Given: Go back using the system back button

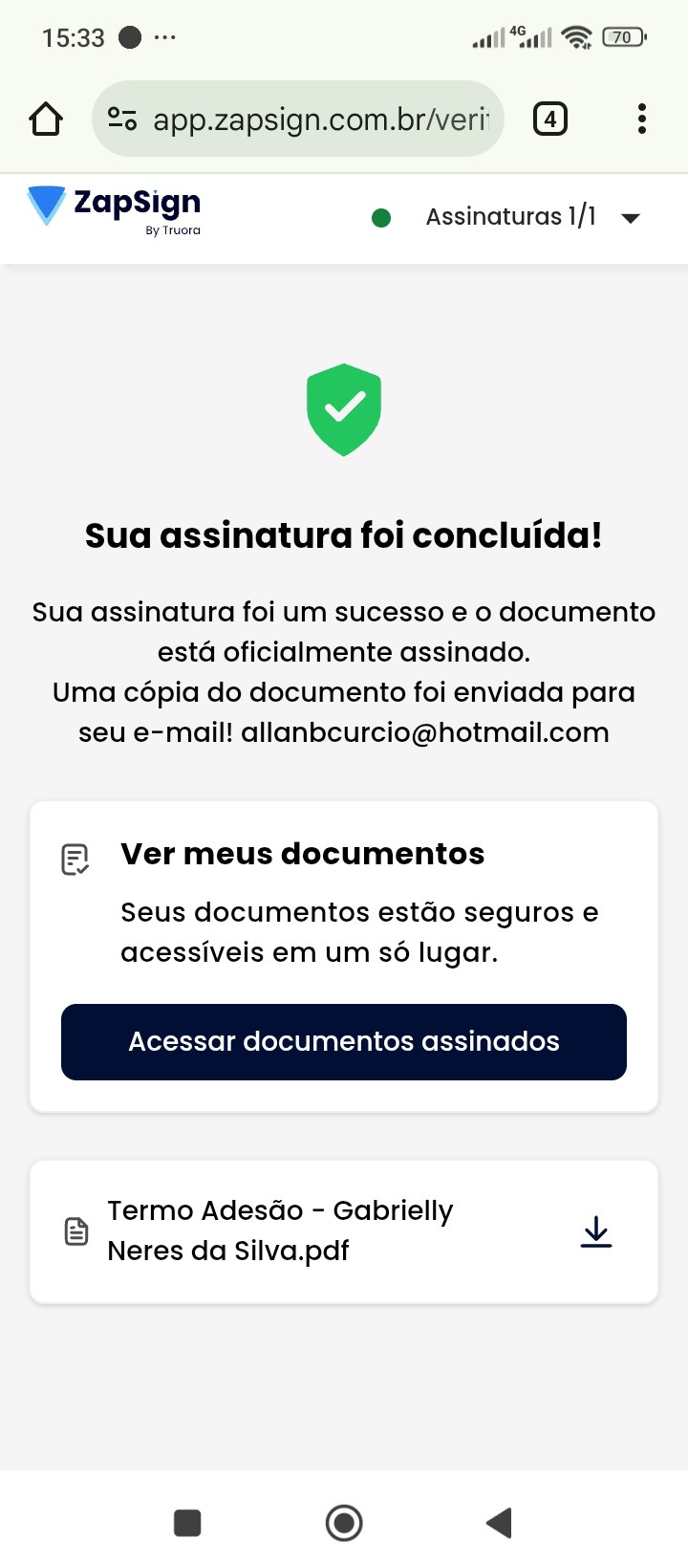Looking at the screenshot, I should click(500, 1522).
